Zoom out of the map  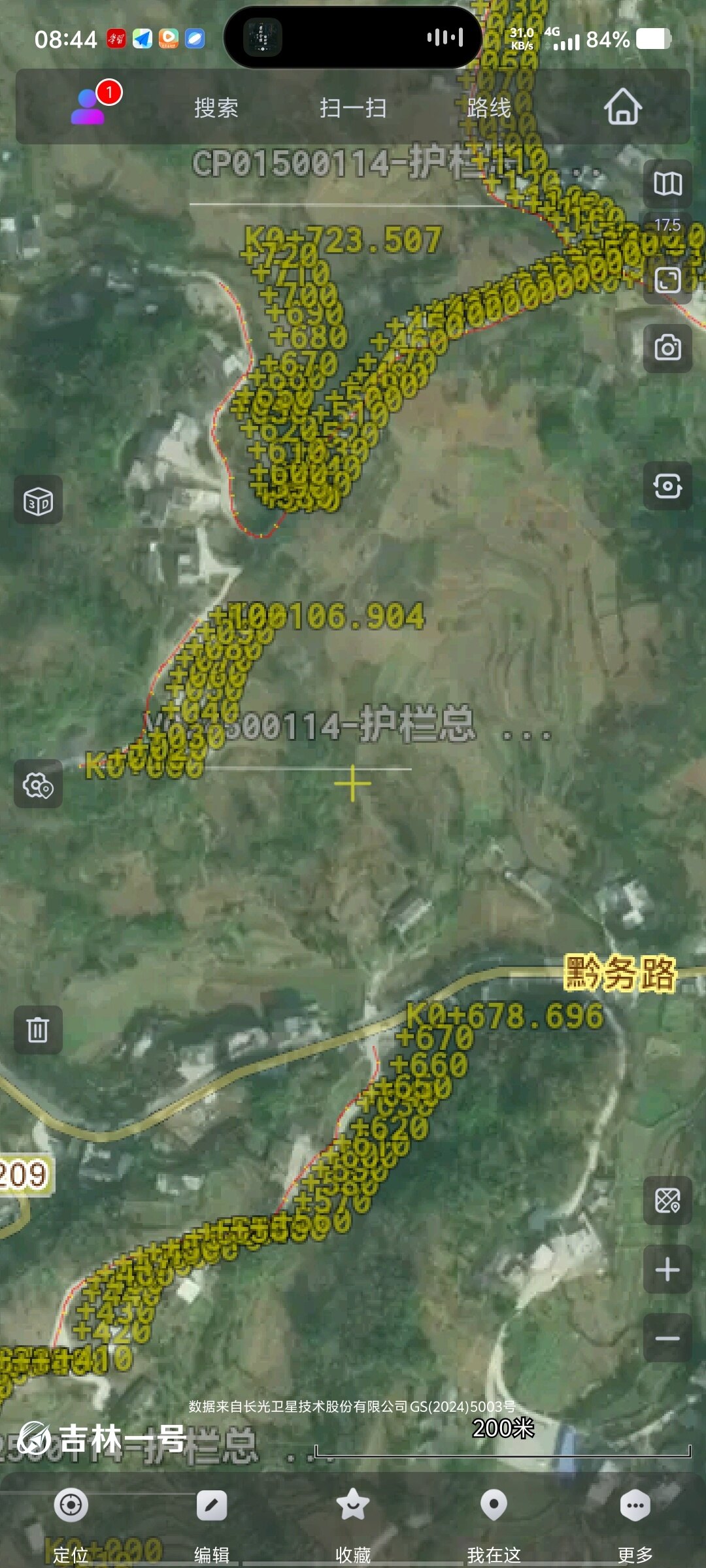[667, 1339]
